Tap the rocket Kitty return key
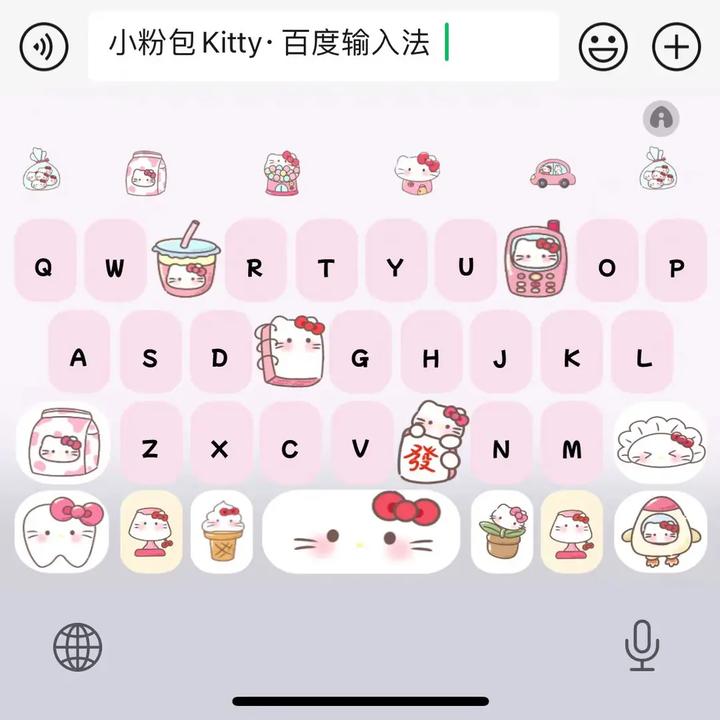Screen dimensions: 720x720 (x=660, y=531)
